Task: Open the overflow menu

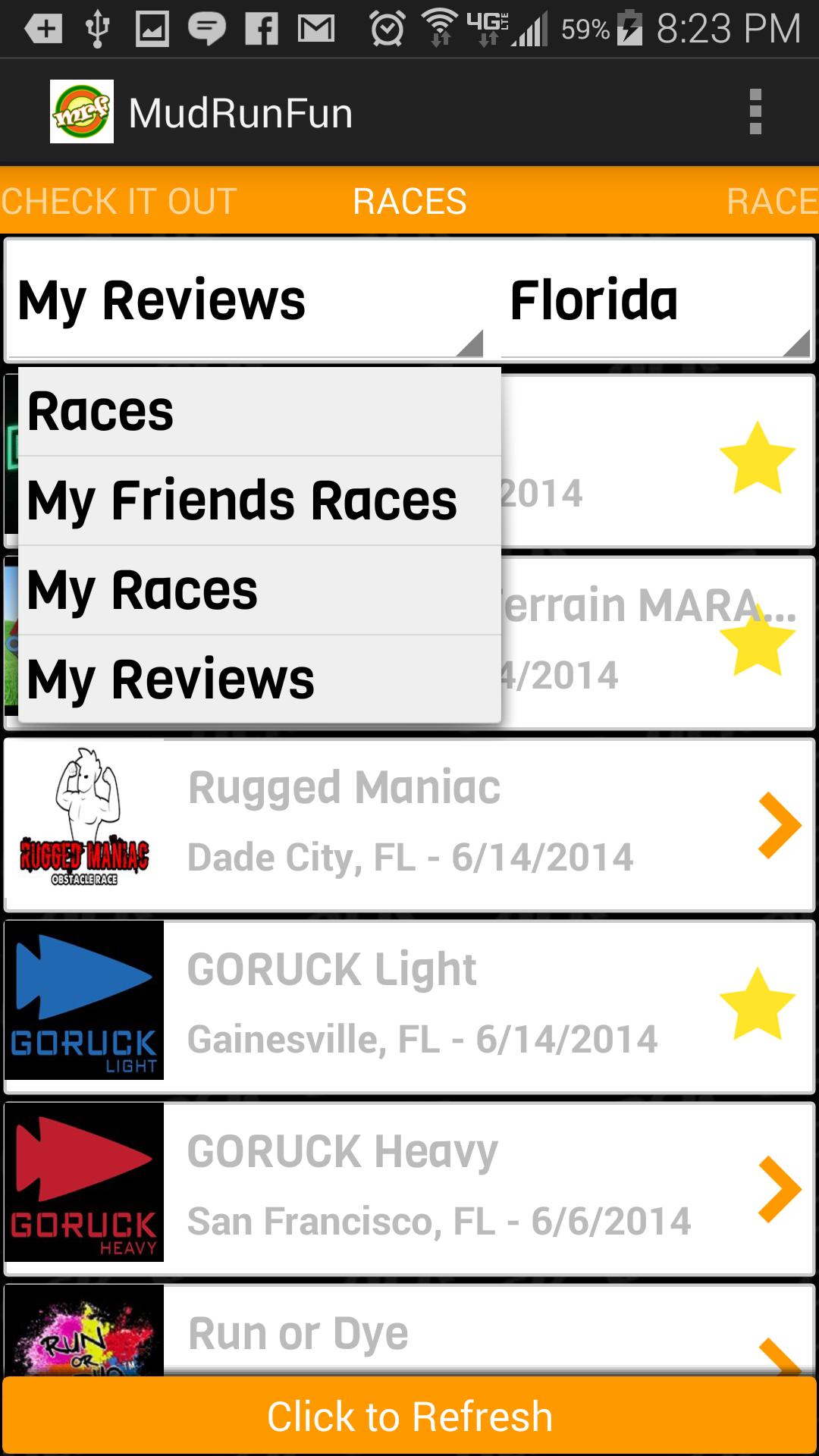Action: tap(755, 112)
